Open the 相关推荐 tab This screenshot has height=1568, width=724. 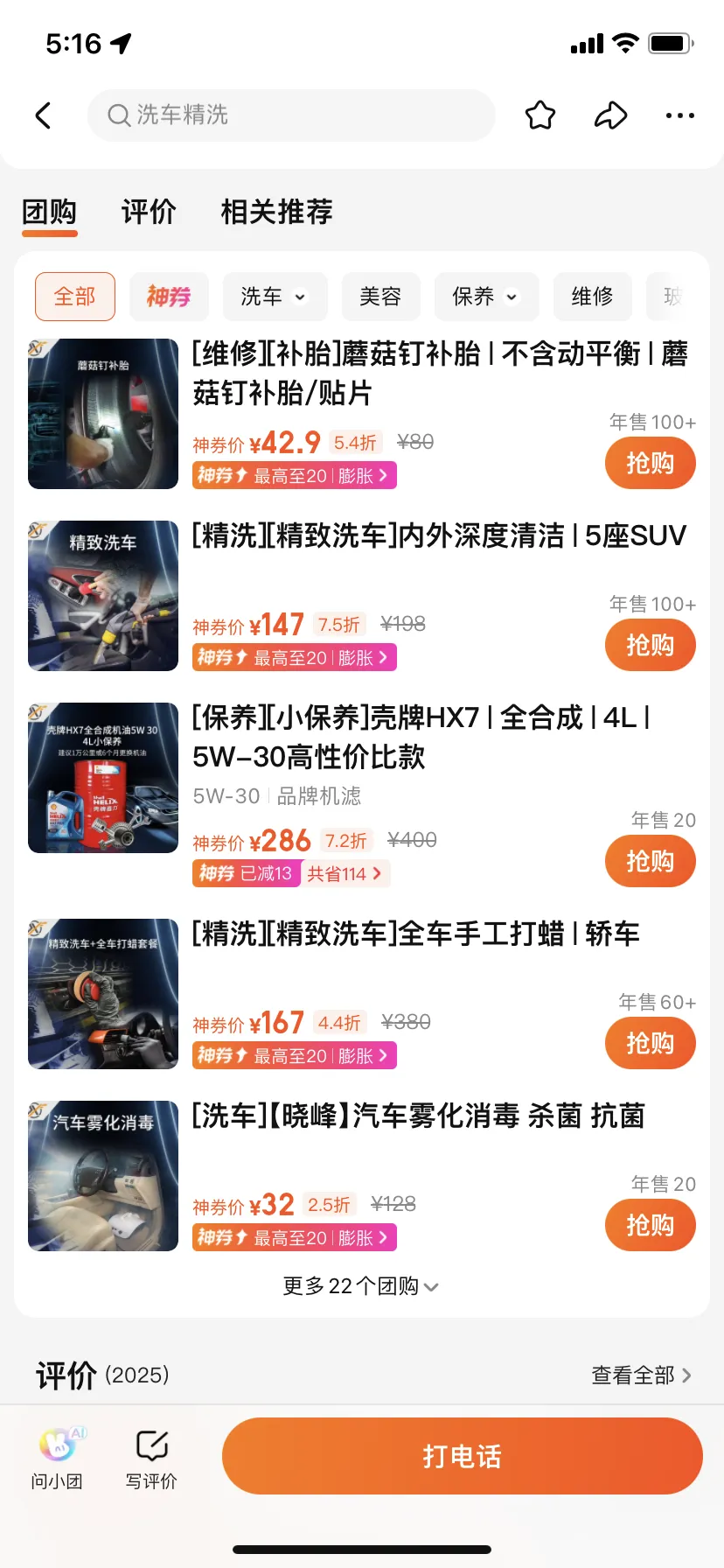point(275,212)
